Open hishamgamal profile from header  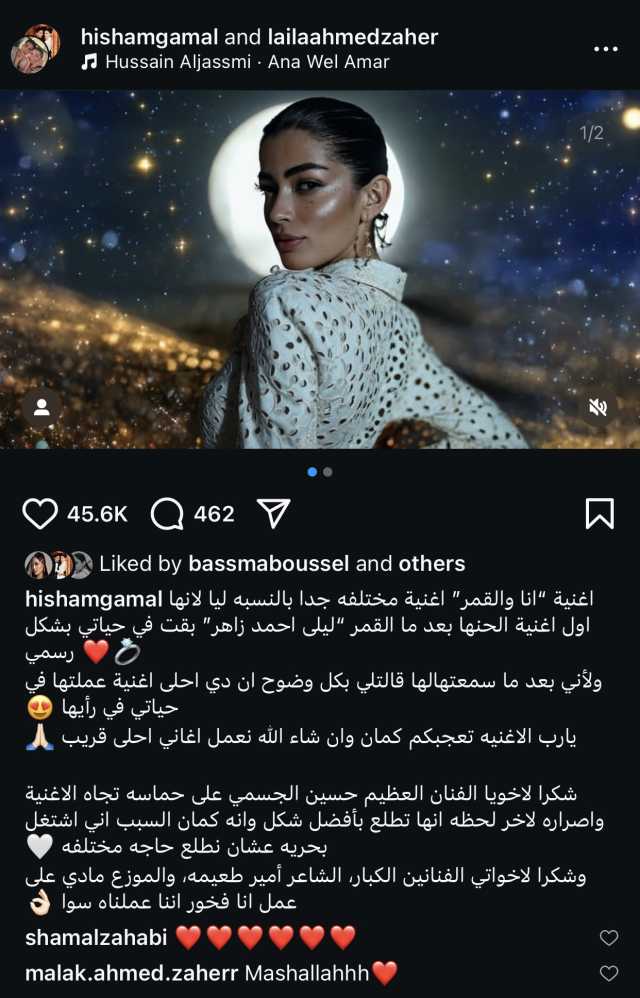[148, 37]
